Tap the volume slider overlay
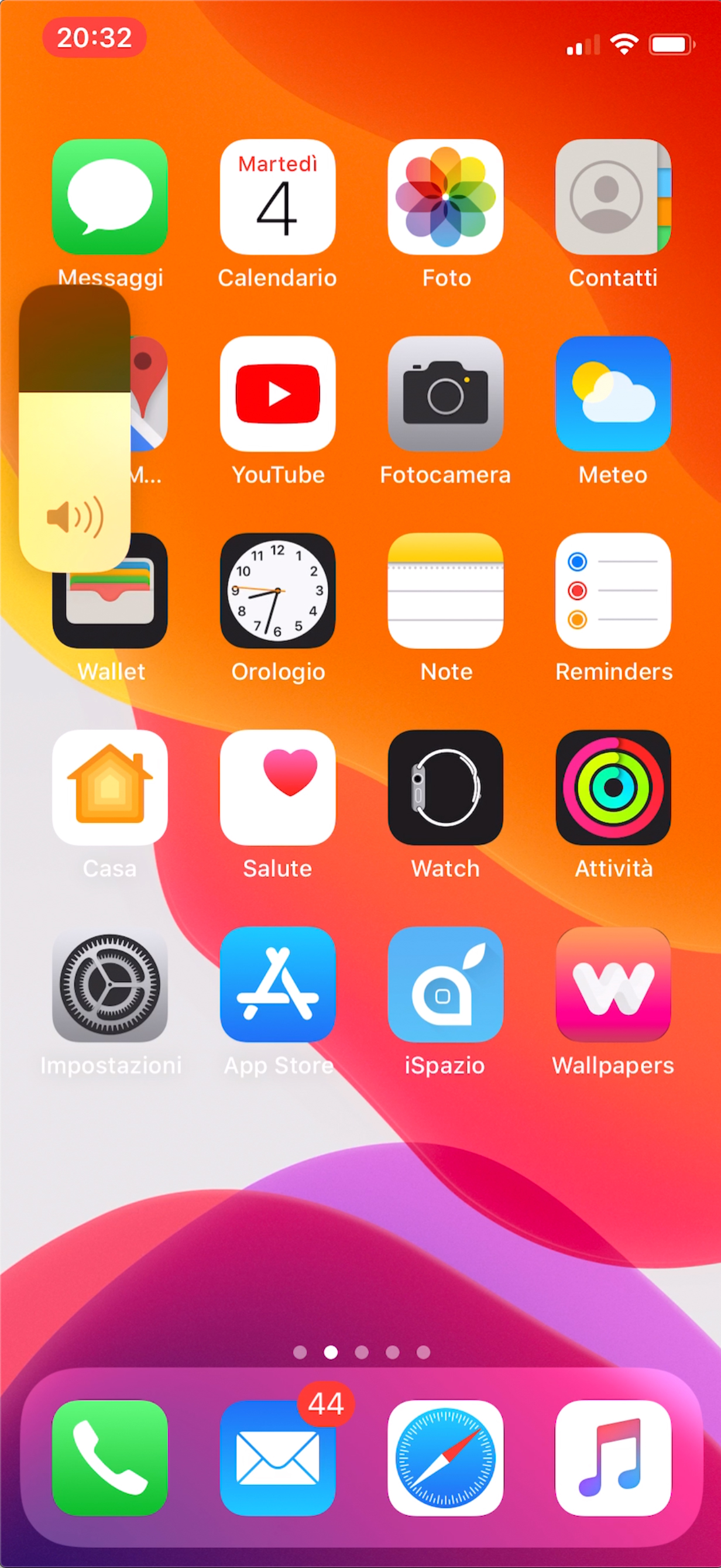Viewport: 721px width, 1568px height. pyautogui.click(x=75, y=428)
